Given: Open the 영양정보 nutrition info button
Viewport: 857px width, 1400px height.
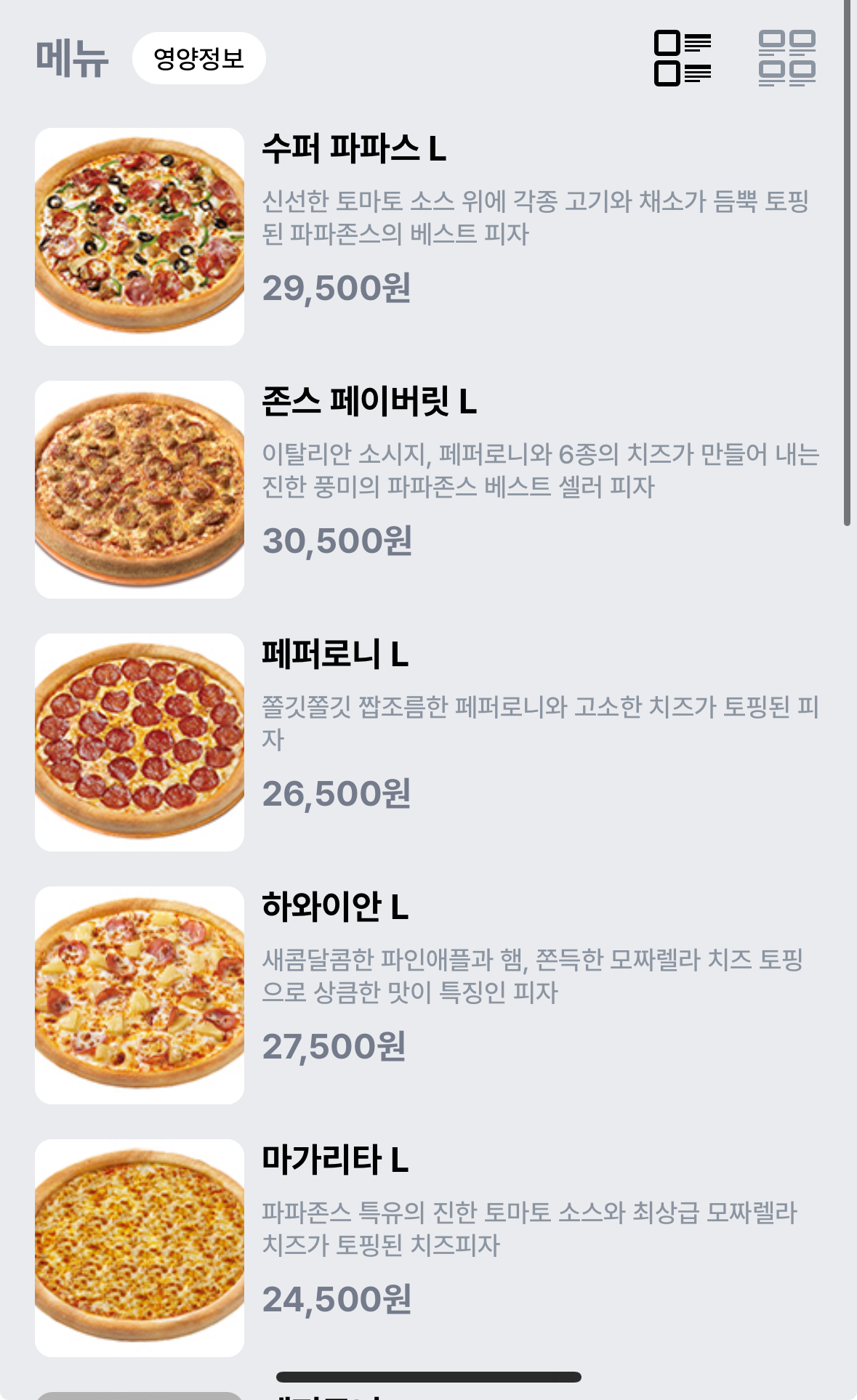Looking at the screenshot, I should 198,58.
